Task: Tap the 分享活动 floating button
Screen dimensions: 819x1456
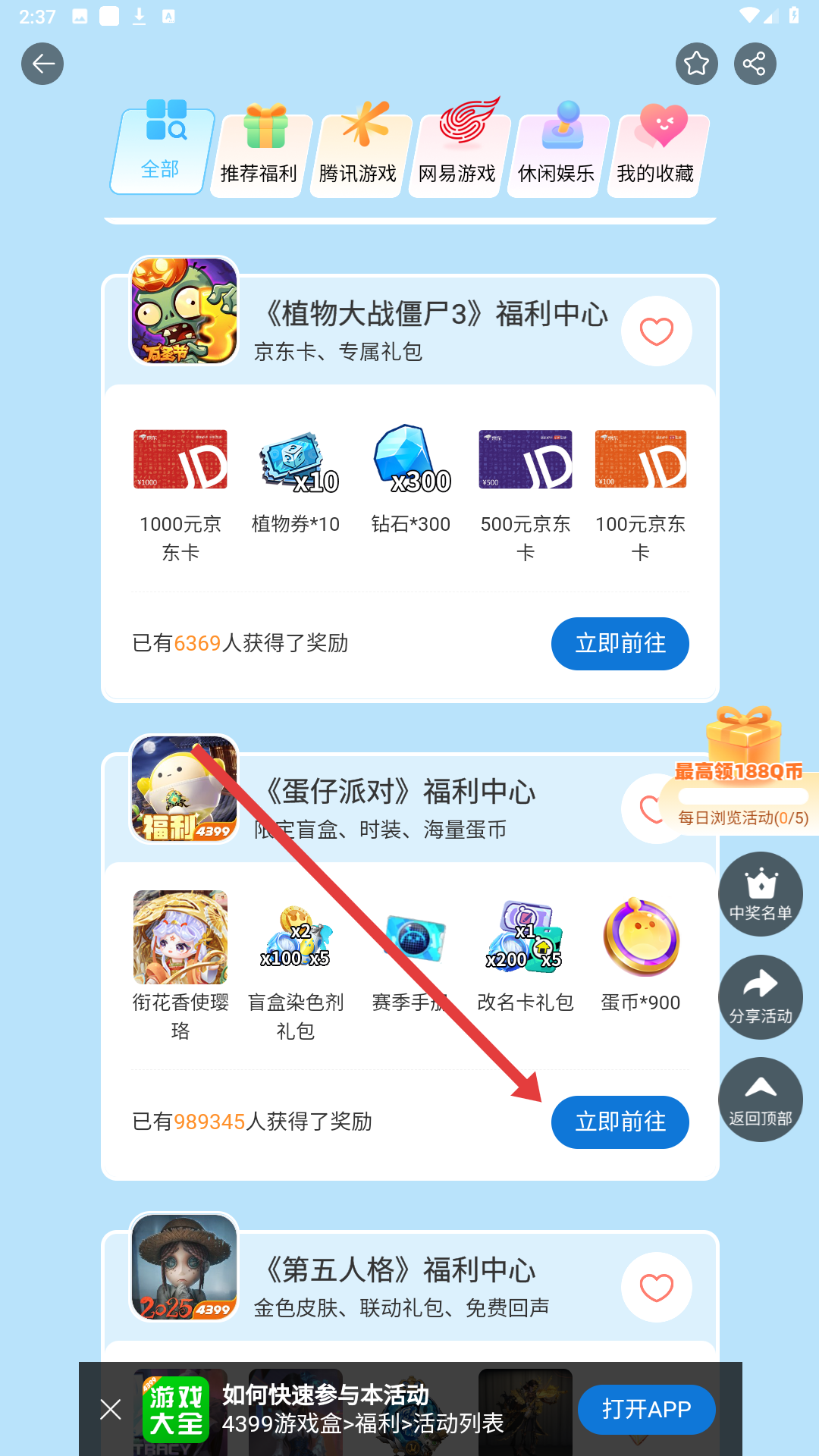Action: coord(761,997)
